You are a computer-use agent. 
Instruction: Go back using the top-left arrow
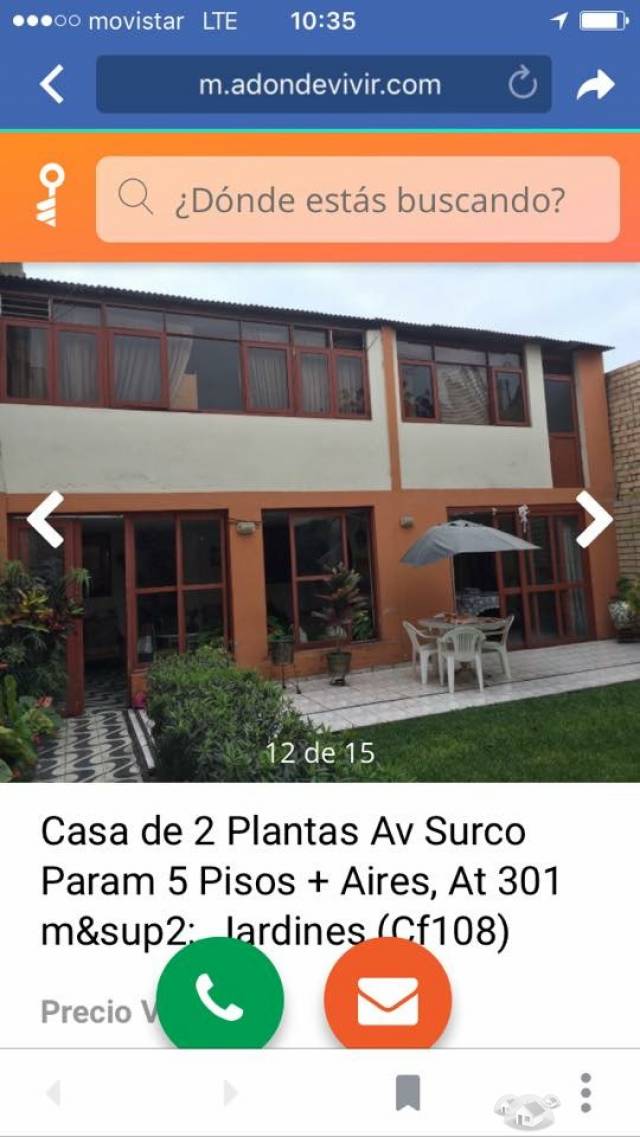point(52,85)
